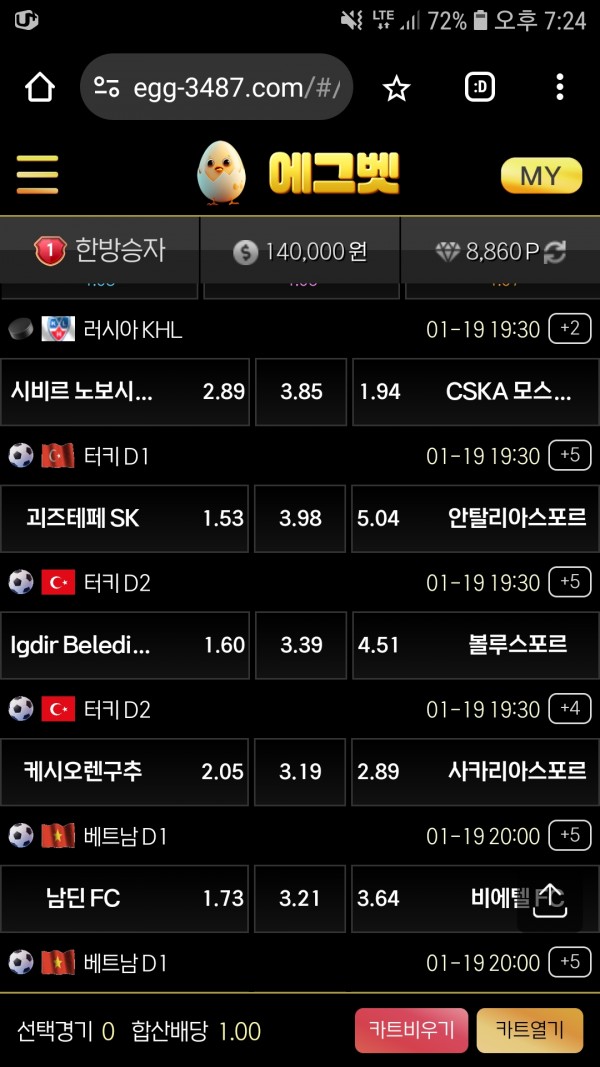Viewport: 600px width, 1067px height.
Task: Bet on 시비르 노보시 win at 2.89
Action: tap(125, 391)
